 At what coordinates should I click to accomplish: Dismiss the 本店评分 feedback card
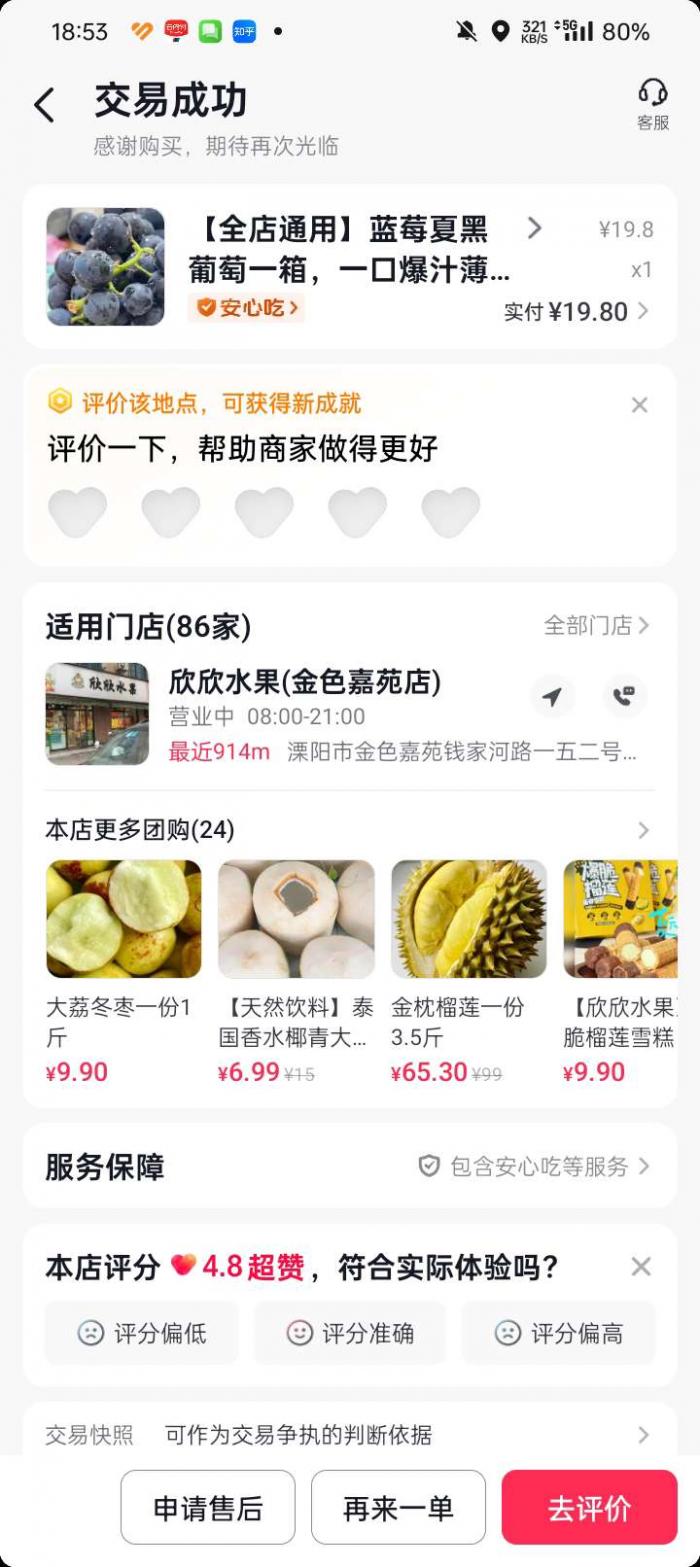[x=641, y=1267]
